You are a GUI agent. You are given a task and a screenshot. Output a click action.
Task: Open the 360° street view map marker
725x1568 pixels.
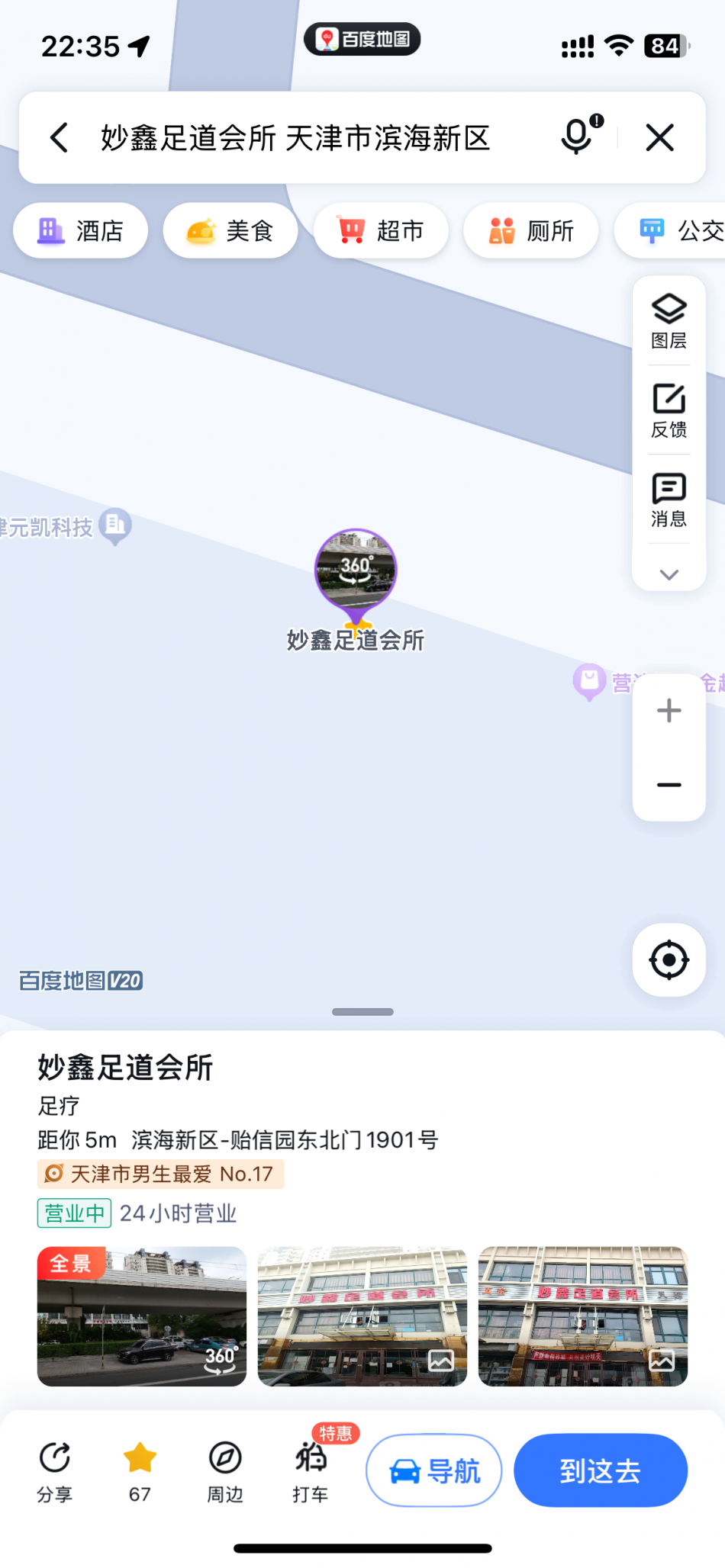pyautogui.click(x=356, y=570)
